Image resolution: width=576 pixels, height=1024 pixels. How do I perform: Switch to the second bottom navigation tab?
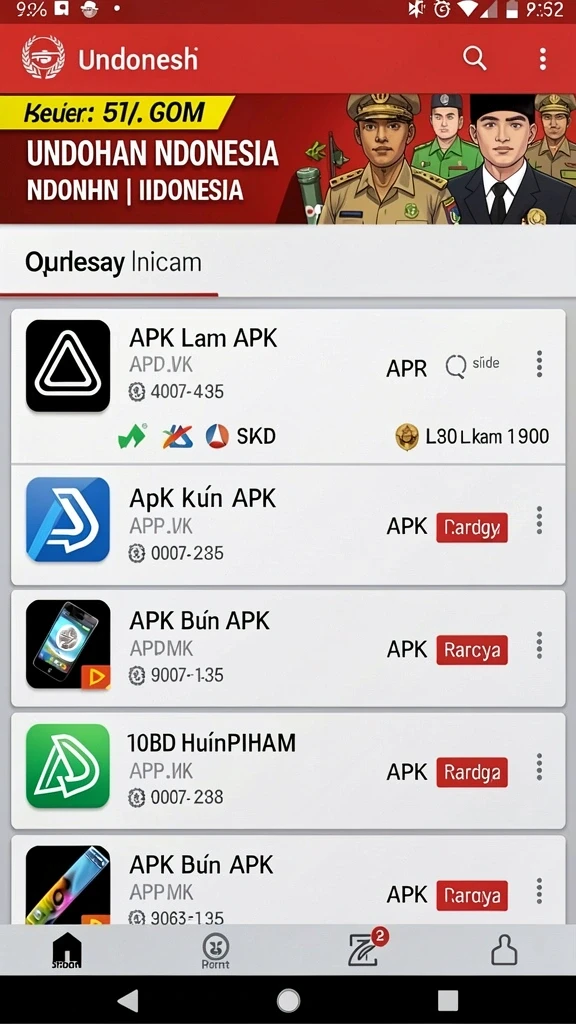coord(216,950)
